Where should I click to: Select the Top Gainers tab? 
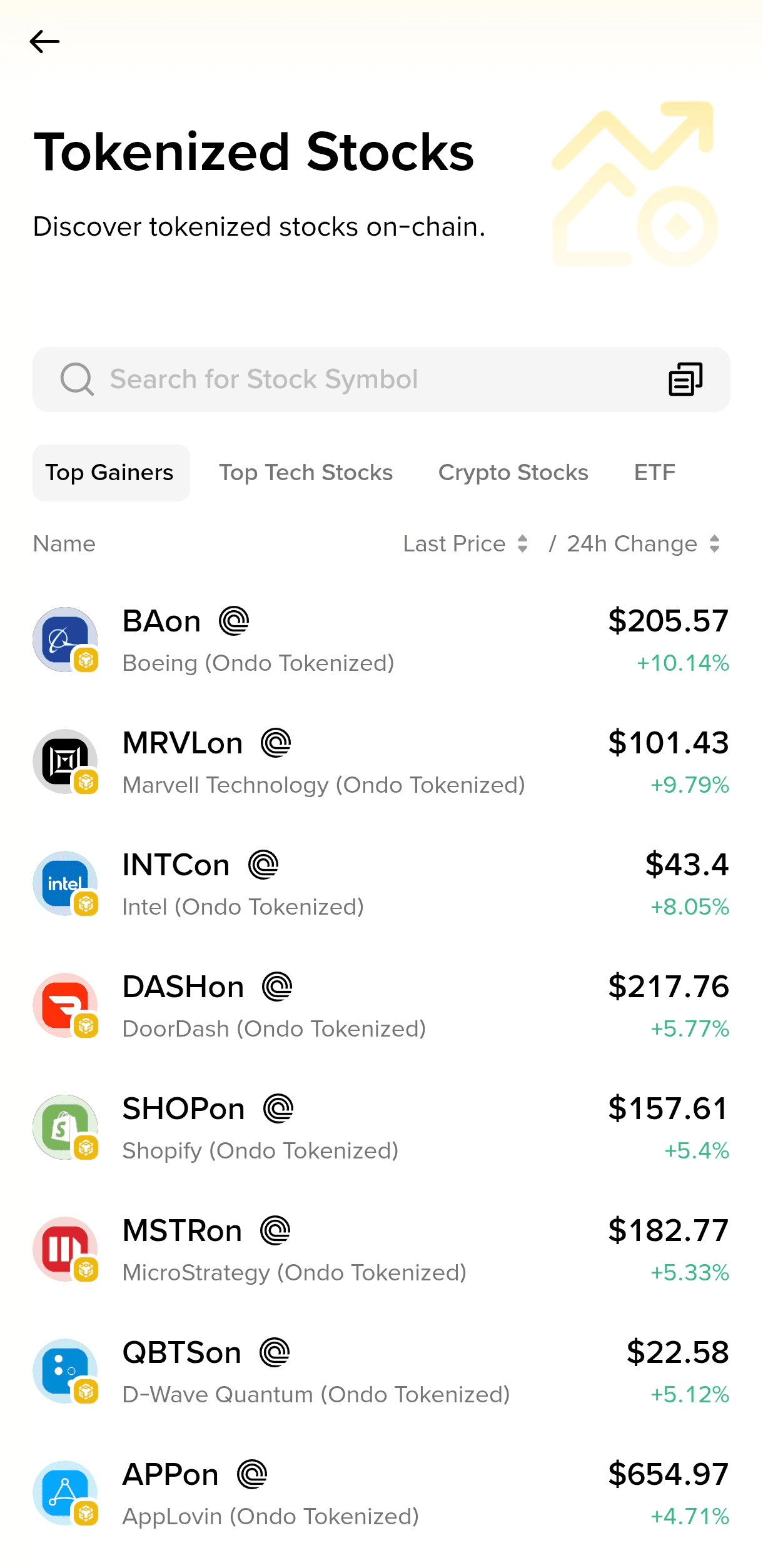coord(111,473)
